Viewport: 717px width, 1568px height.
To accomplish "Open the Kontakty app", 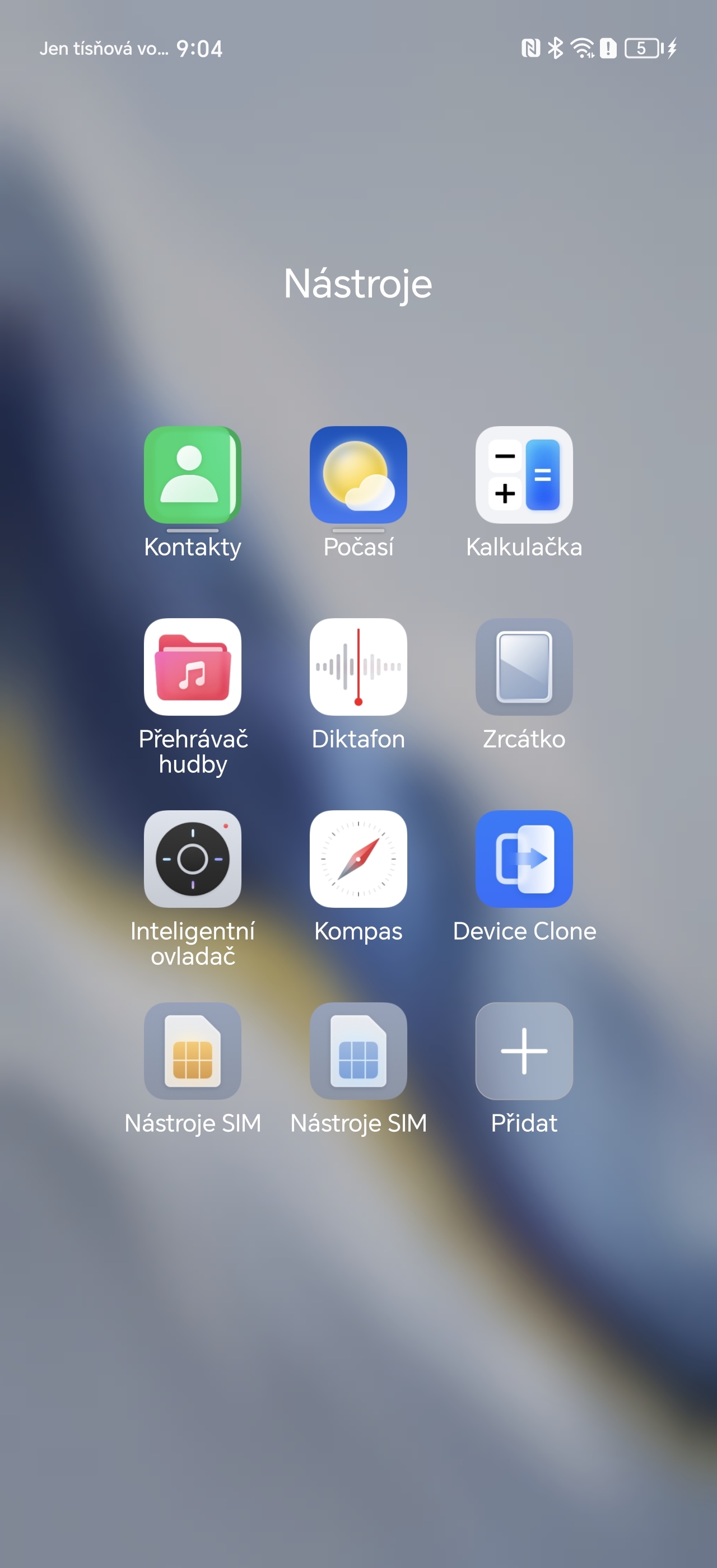I will [x=192, y=475].
